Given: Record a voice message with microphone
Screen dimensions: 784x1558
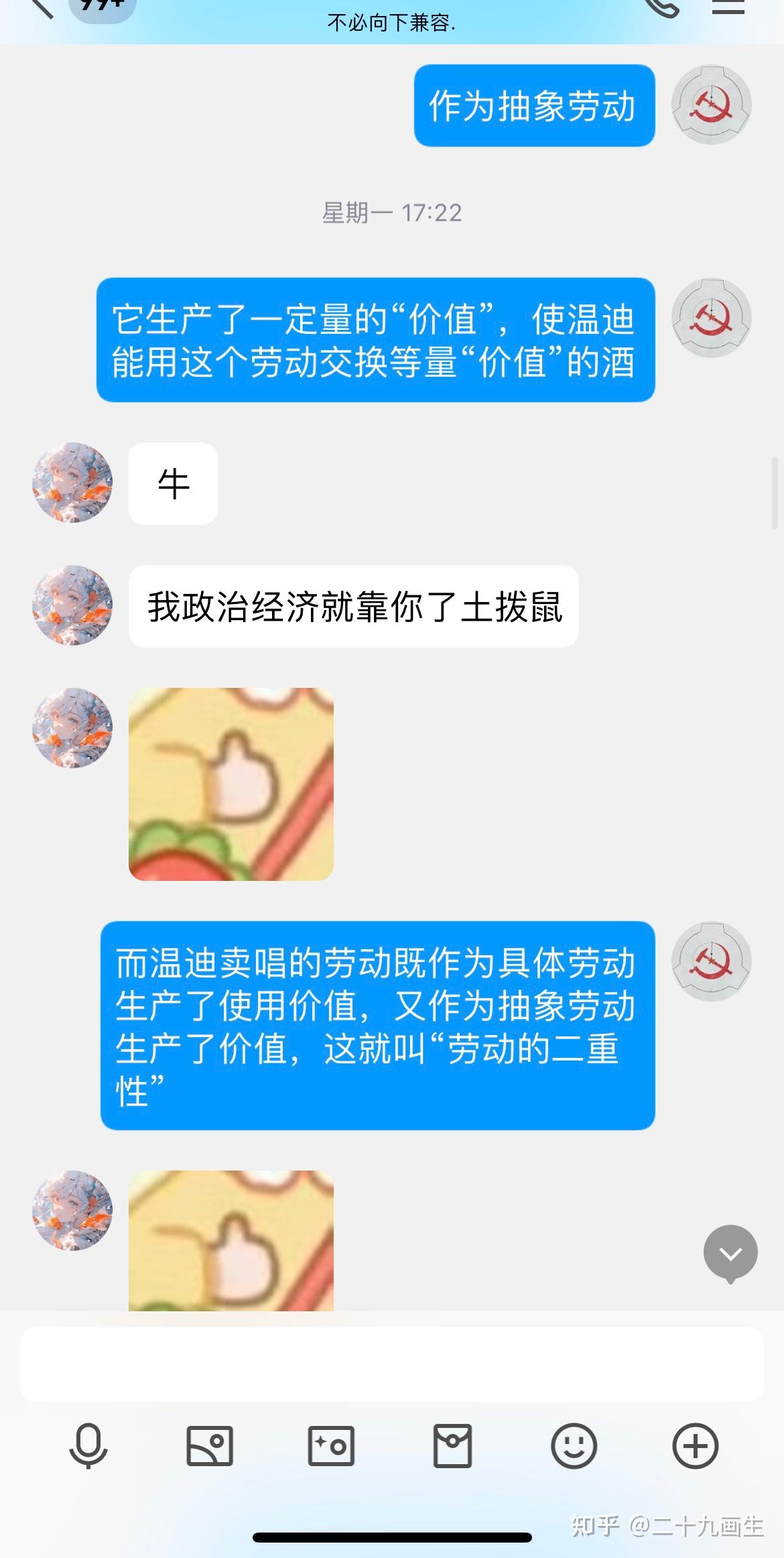Looking at the screenshot, I should point(88,1446).
